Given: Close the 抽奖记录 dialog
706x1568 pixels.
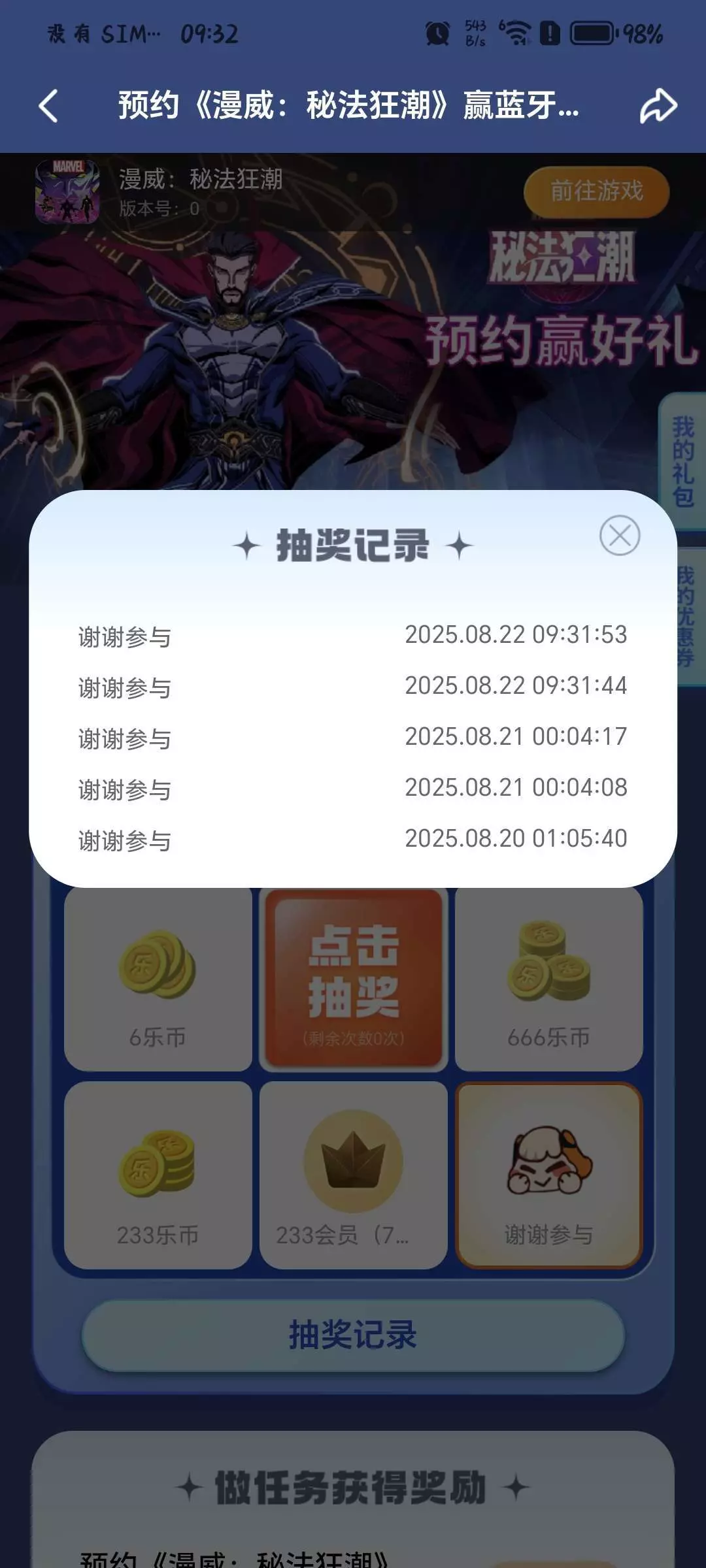Looking at the screenshot, I should (x=619, y=536).
